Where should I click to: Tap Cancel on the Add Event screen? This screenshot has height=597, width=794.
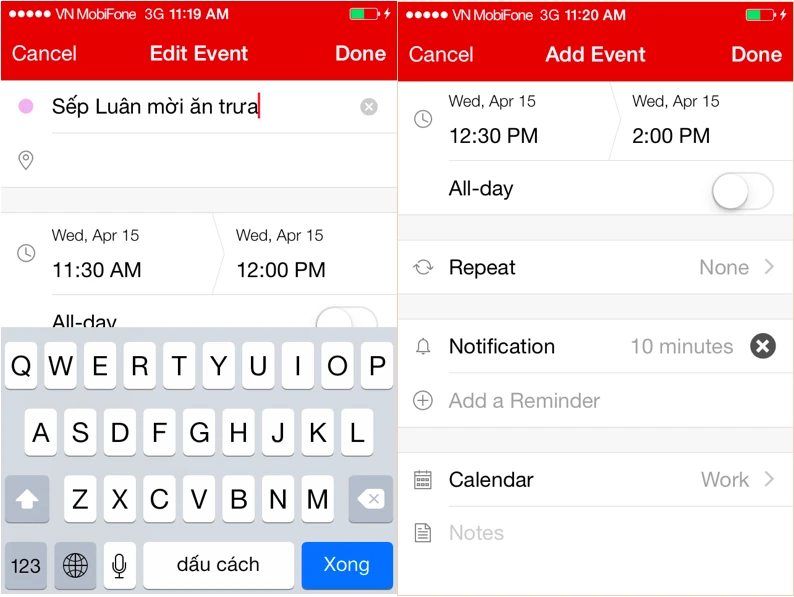click(441, 54)
